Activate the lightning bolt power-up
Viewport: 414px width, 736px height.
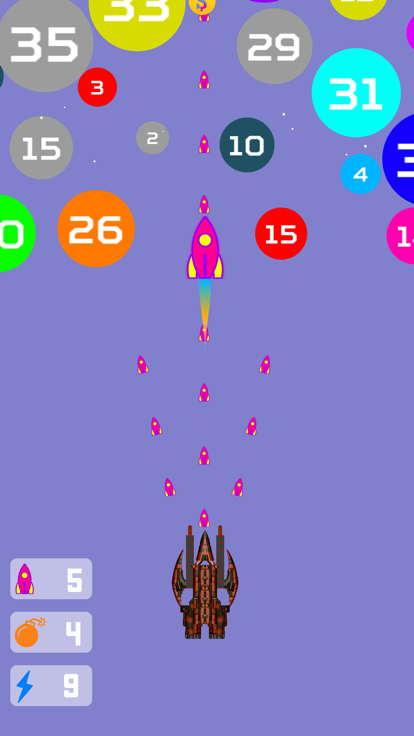point(51,685)
